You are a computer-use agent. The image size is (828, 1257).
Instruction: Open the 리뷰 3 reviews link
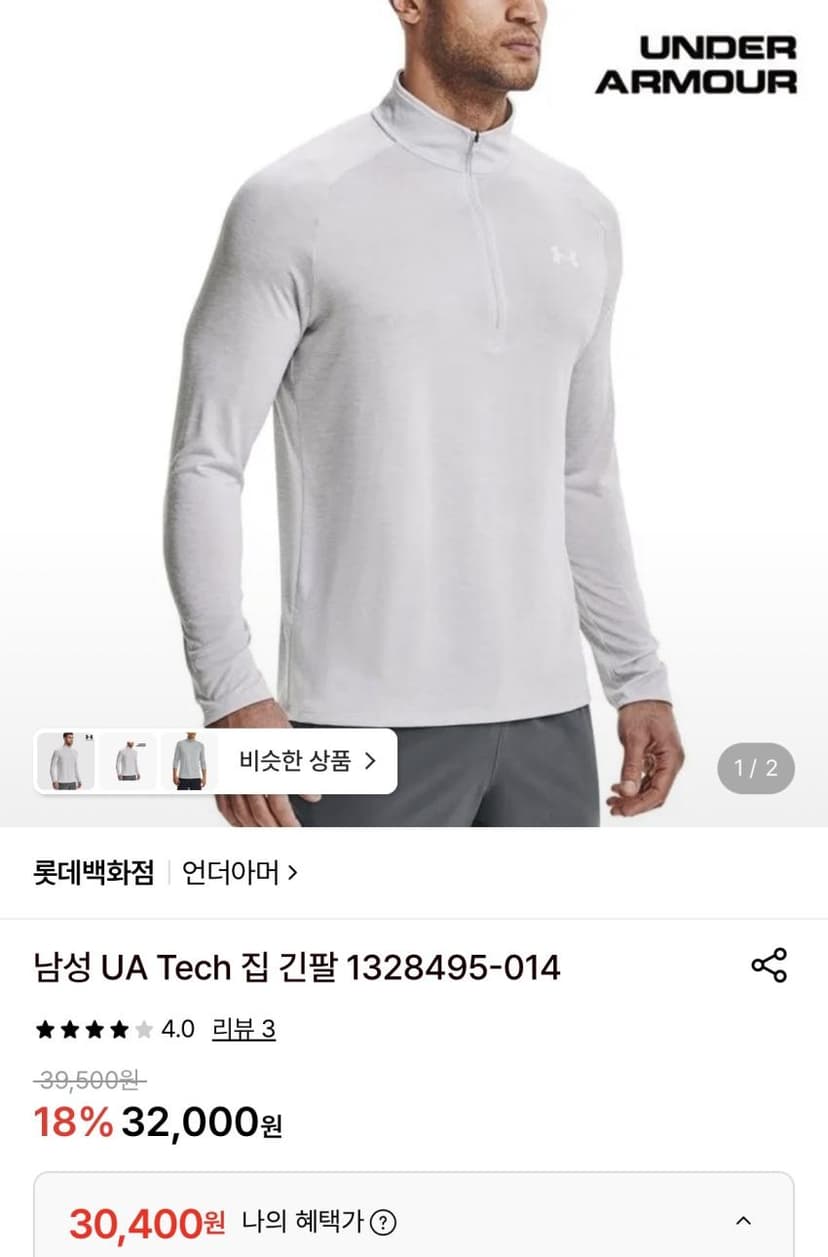(243, 1029)
